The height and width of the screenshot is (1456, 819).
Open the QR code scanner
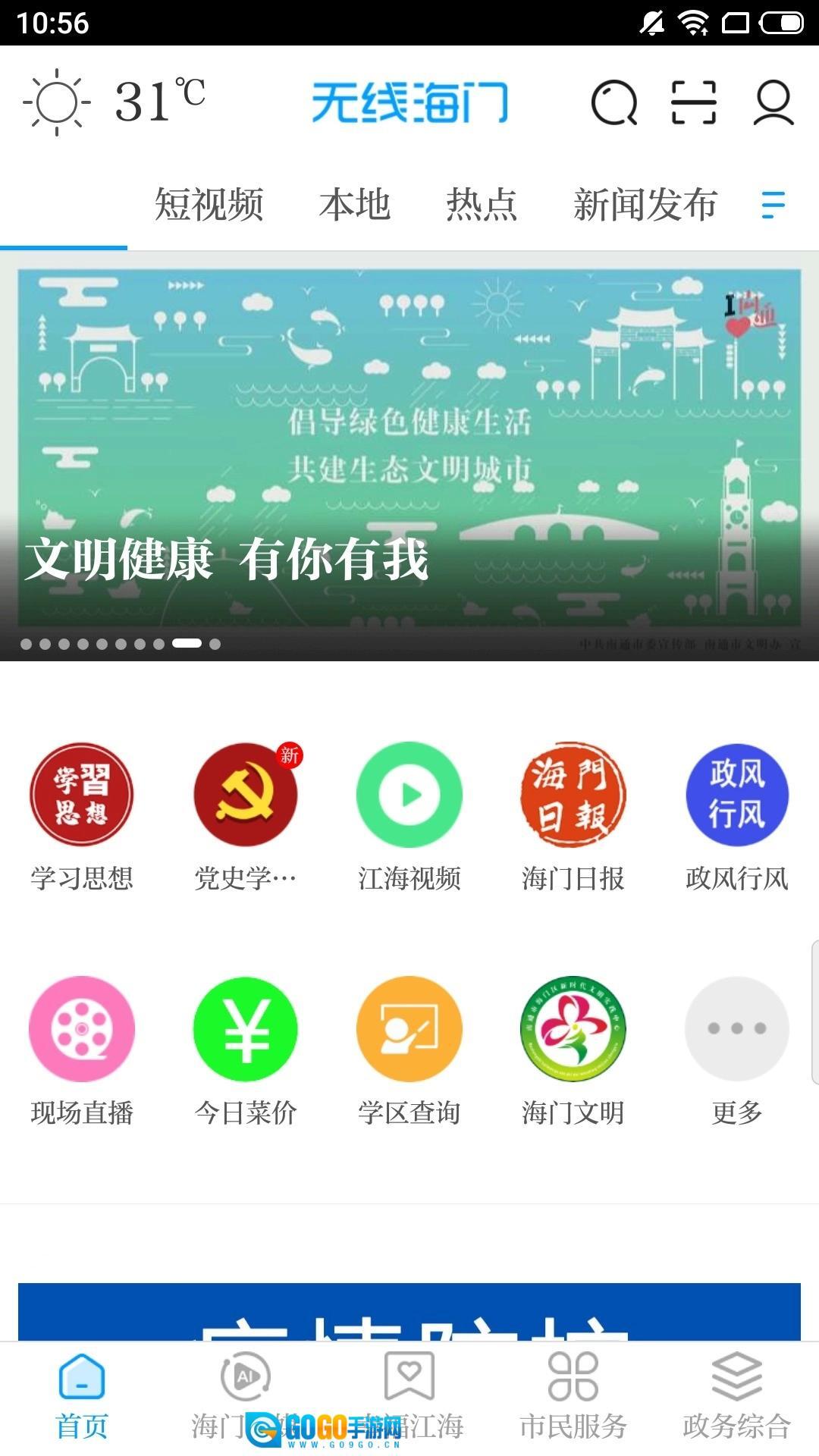click(x=694, y=102)
